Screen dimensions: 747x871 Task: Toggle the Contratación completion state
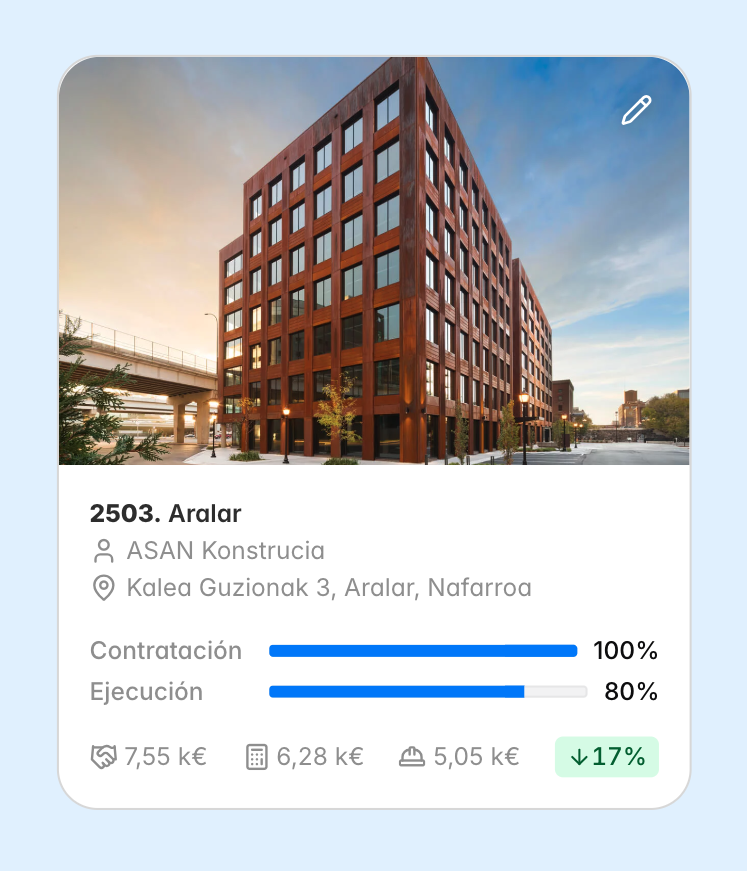(x=421, y=650)
